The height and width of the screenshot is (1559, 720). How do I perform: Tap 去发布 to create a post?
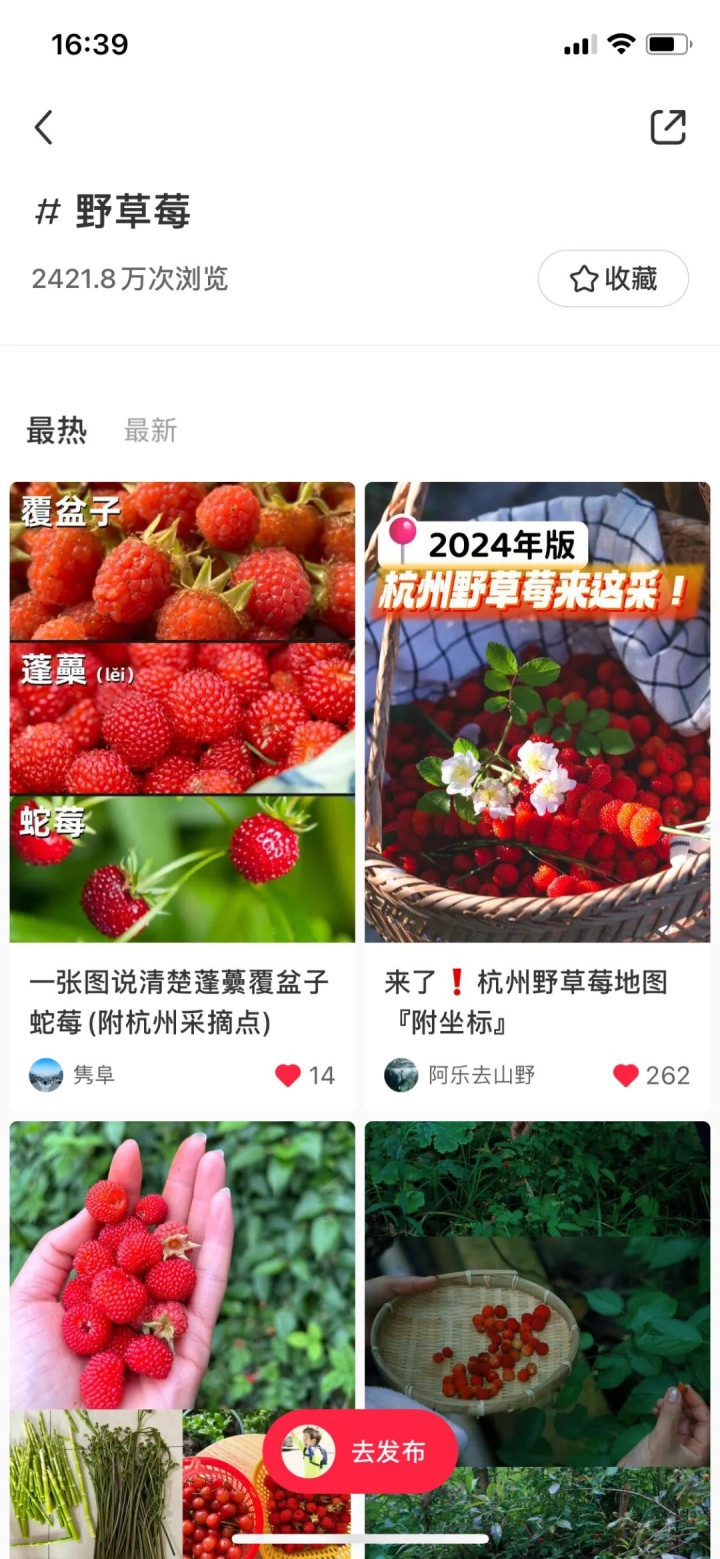pos(360,1452)
